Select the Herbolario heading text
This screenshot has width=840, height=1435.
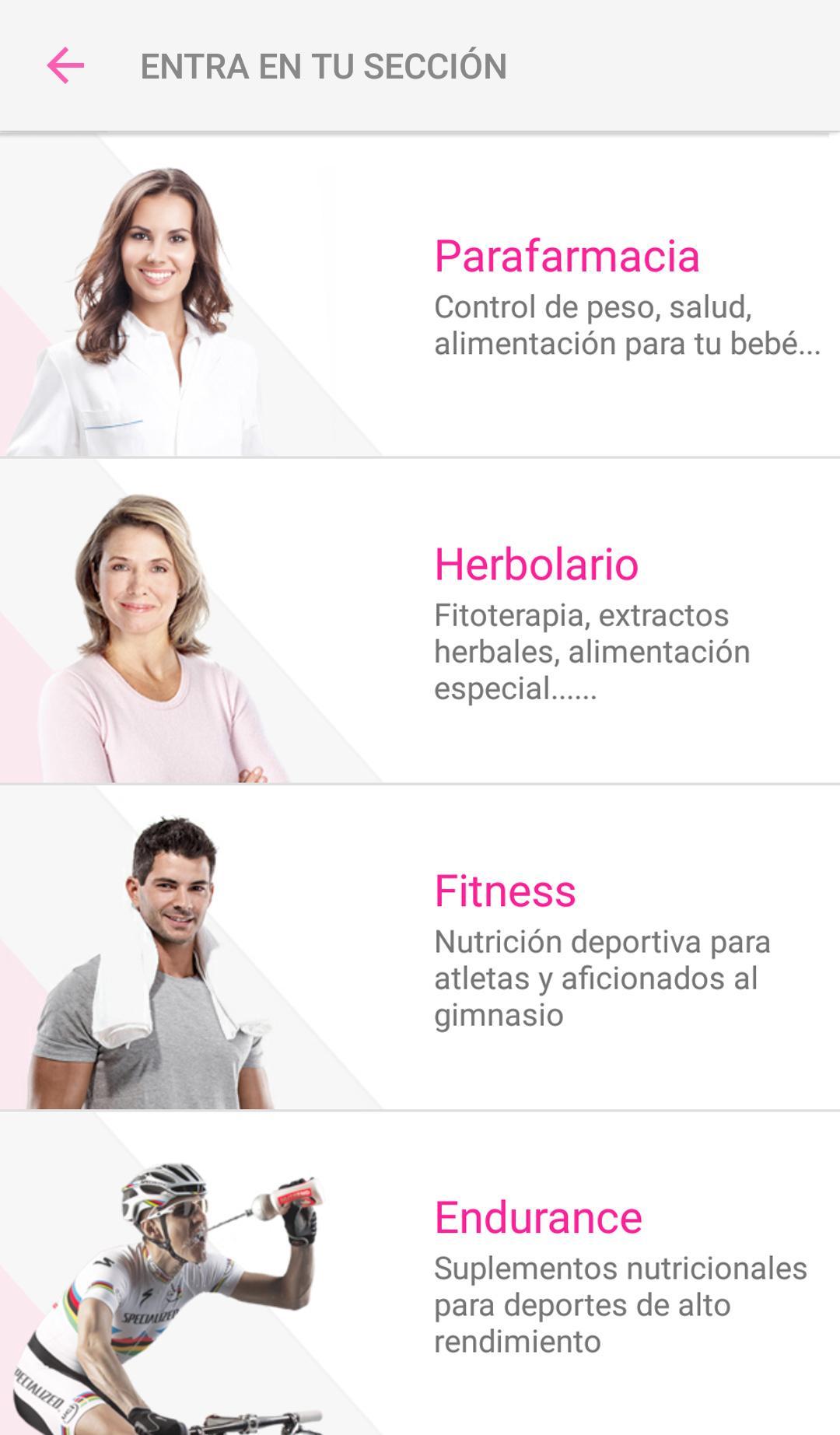(537, 565)
